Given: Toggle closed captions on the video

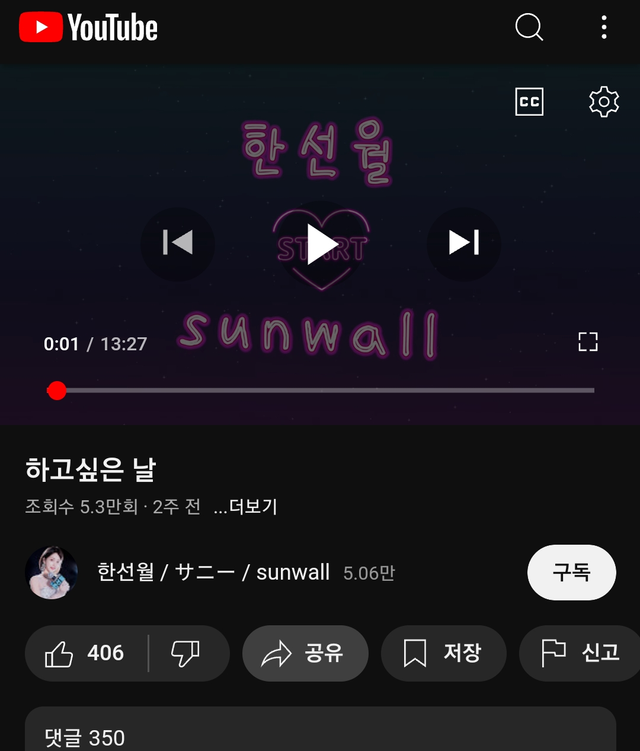Looking at the screenshot, I should click(529, 101).
